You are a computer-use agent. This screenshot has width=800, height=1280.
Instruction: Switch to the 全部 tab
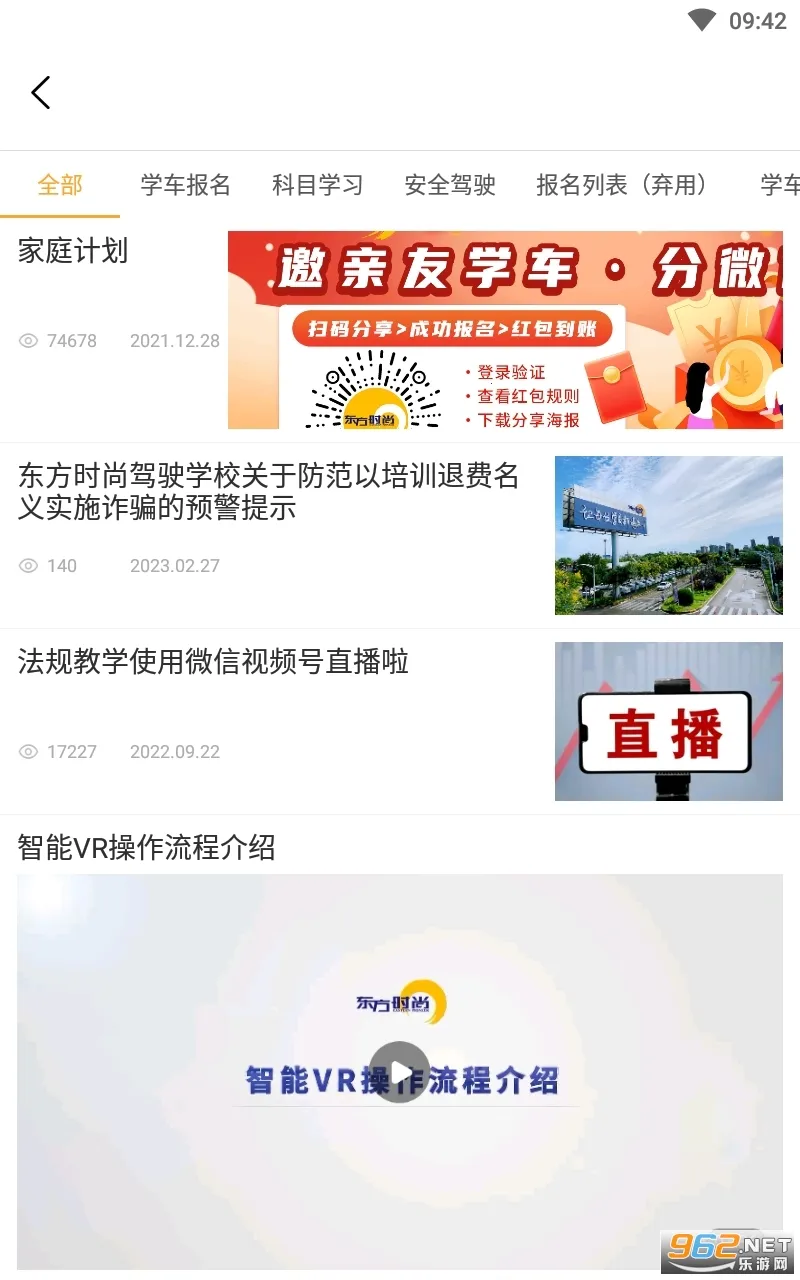pos(60,185)
